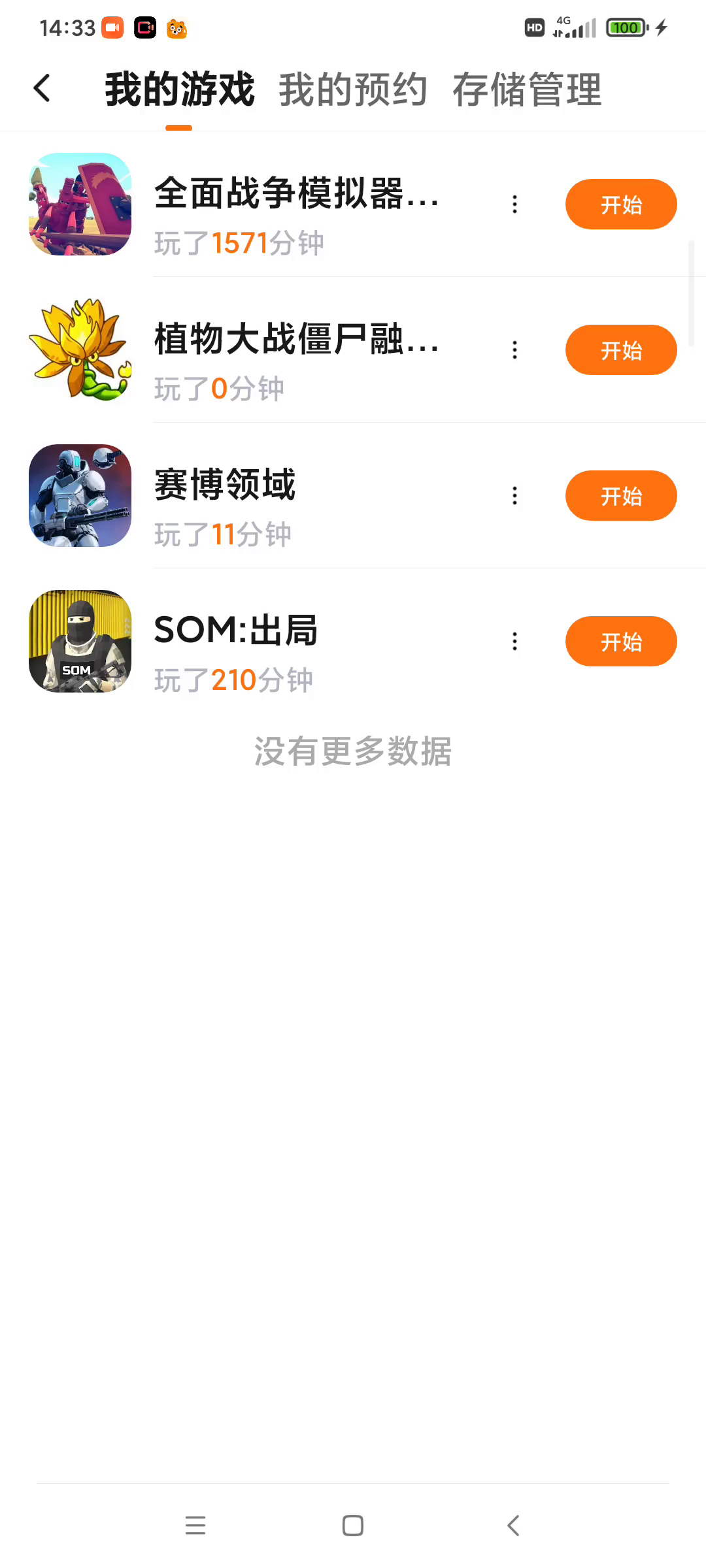This screenshot has width=706, height=1568.
Task: Open more options for 植物大战僵尸融
Action: coord(515,350)
